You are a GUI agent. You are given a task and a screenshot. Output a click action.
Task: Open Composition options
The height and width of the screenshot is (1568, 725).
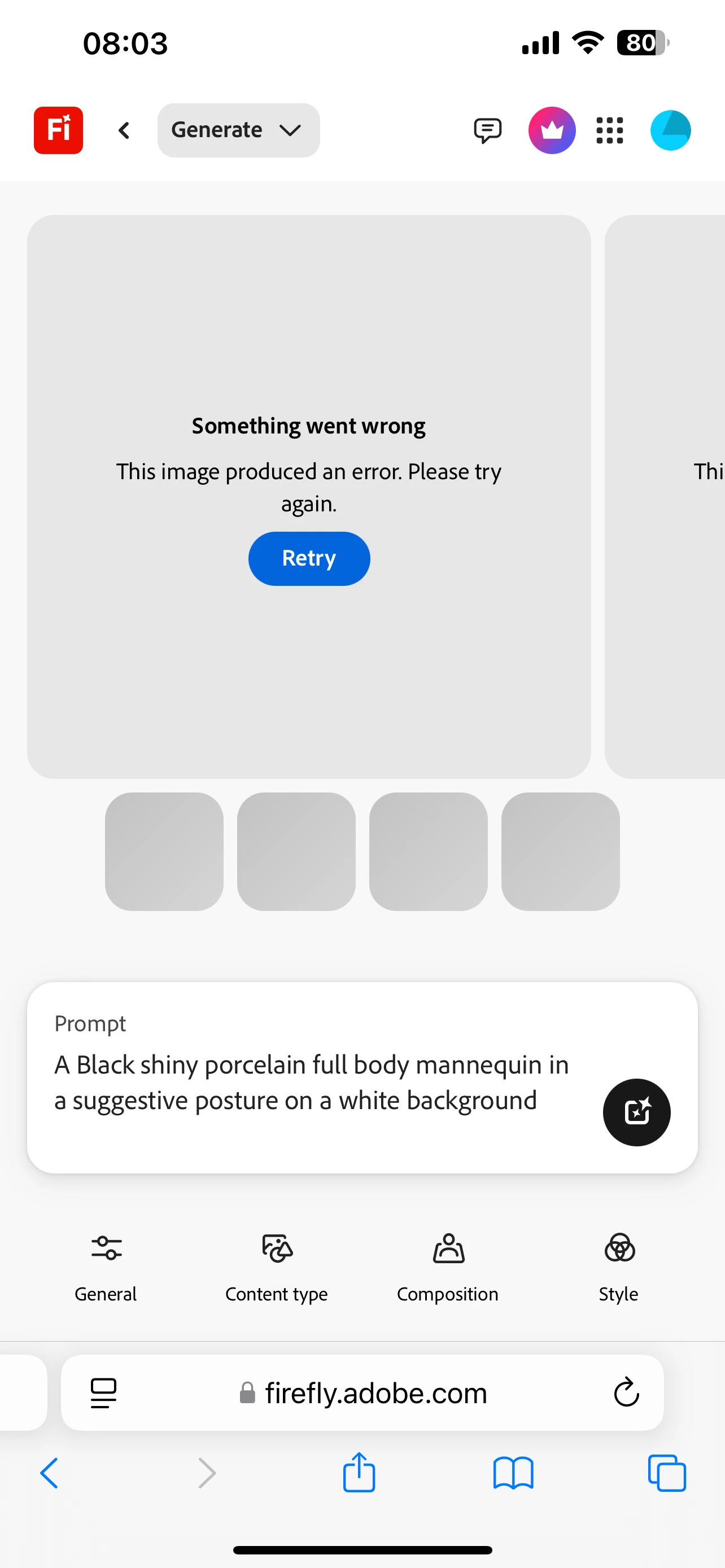448,1266
